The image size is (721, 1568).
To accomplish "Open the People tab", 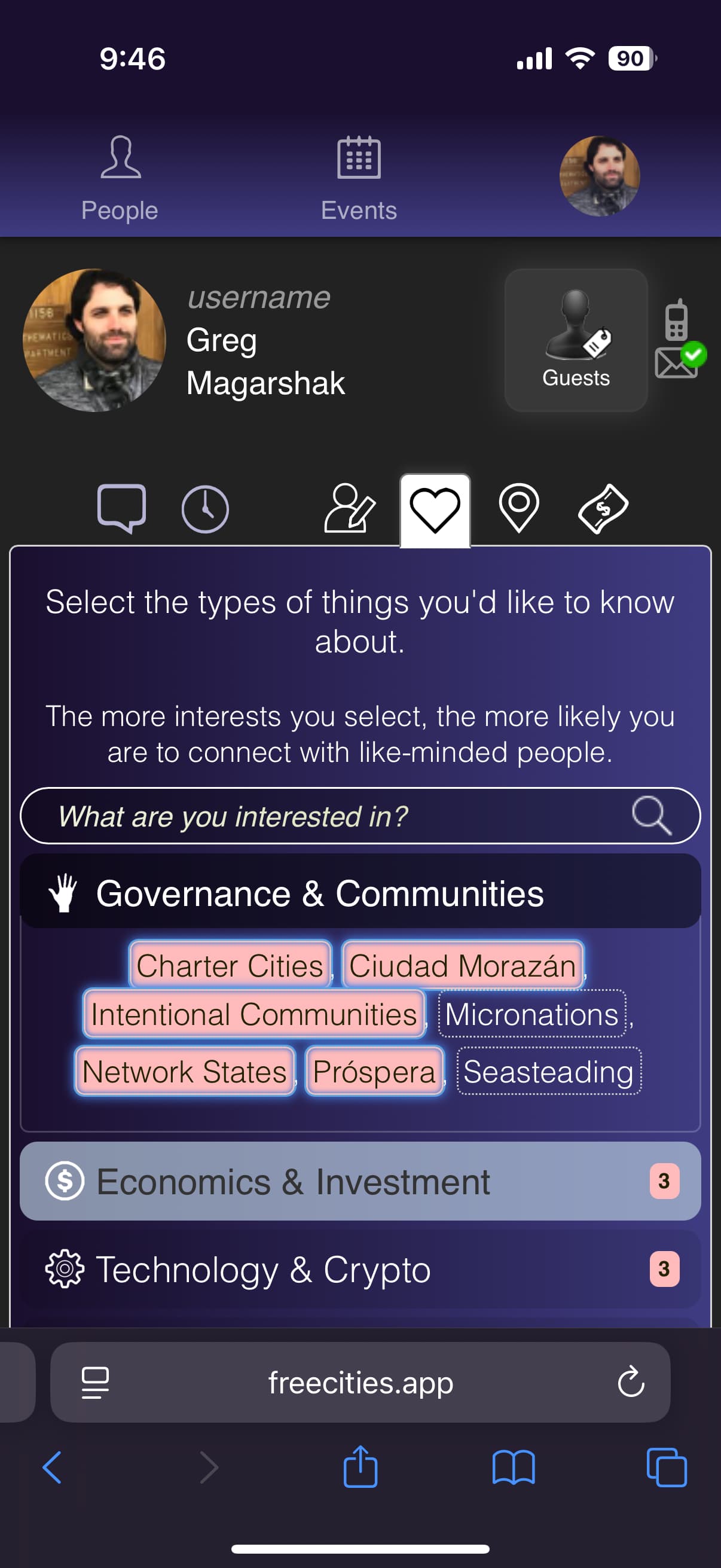I will click(x=120, y=178).
